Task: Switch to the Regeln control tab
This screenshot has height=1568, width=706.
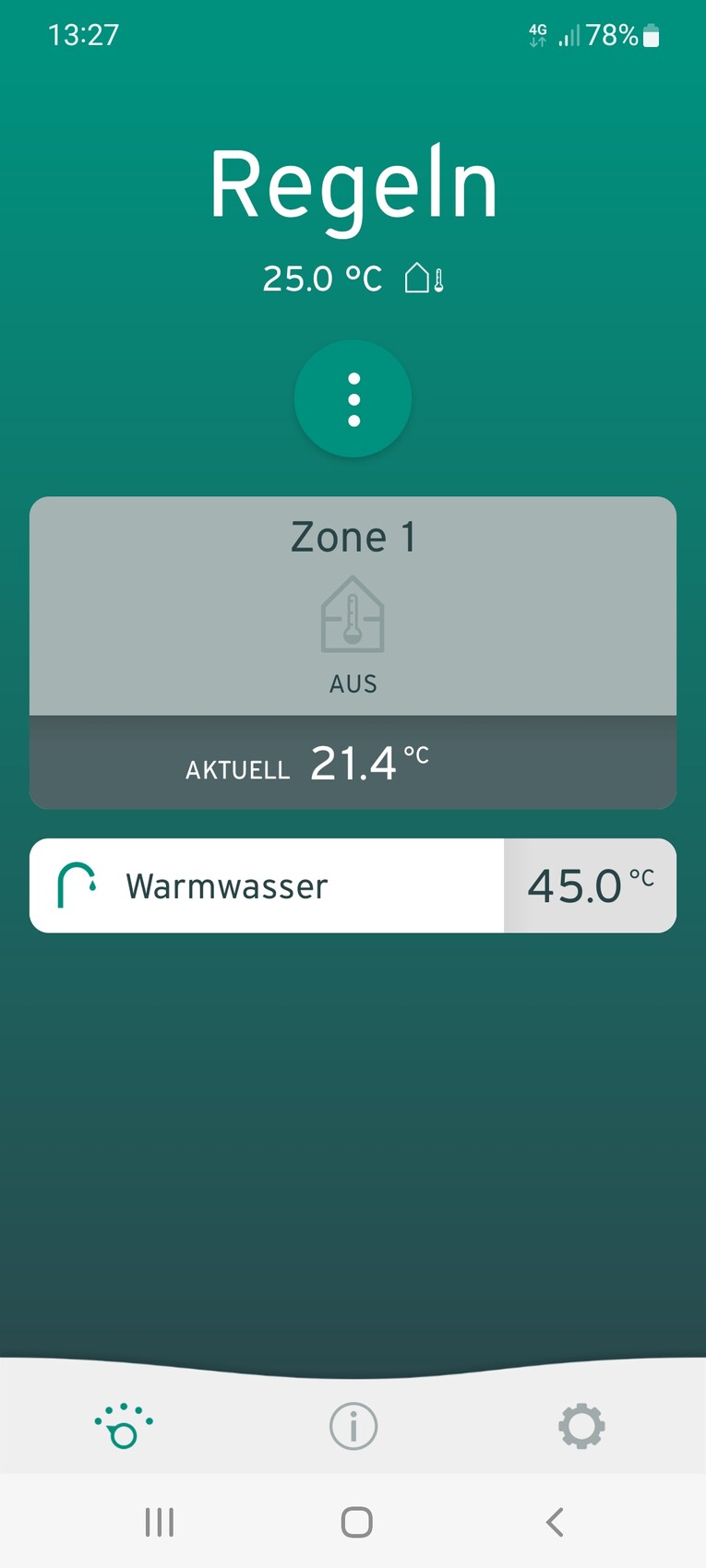Action: 124,1426
